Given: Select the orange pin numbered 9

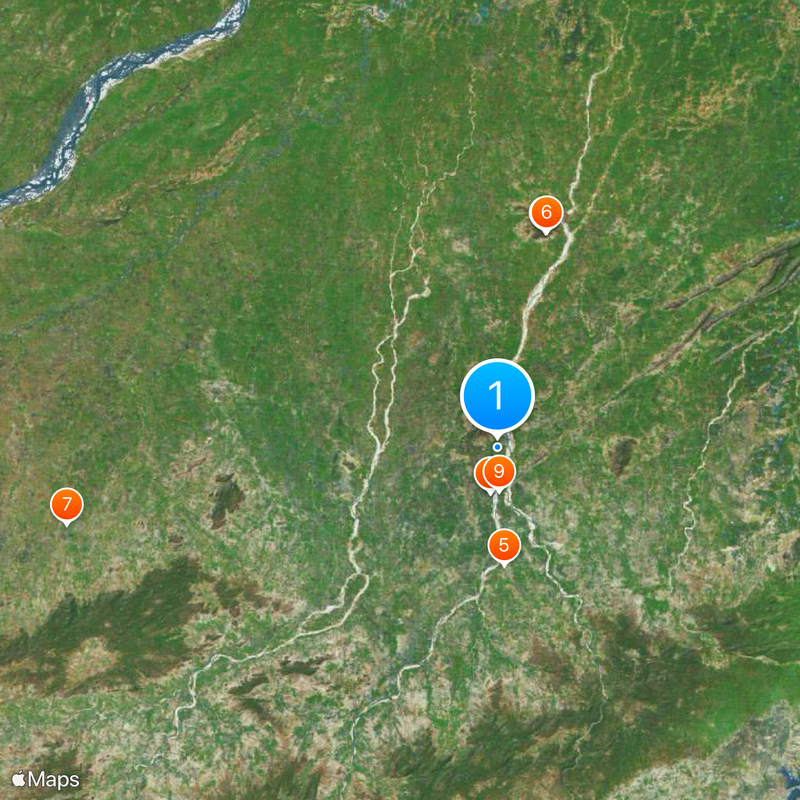Looking at the screenshot, I should (x=500, y=471).
